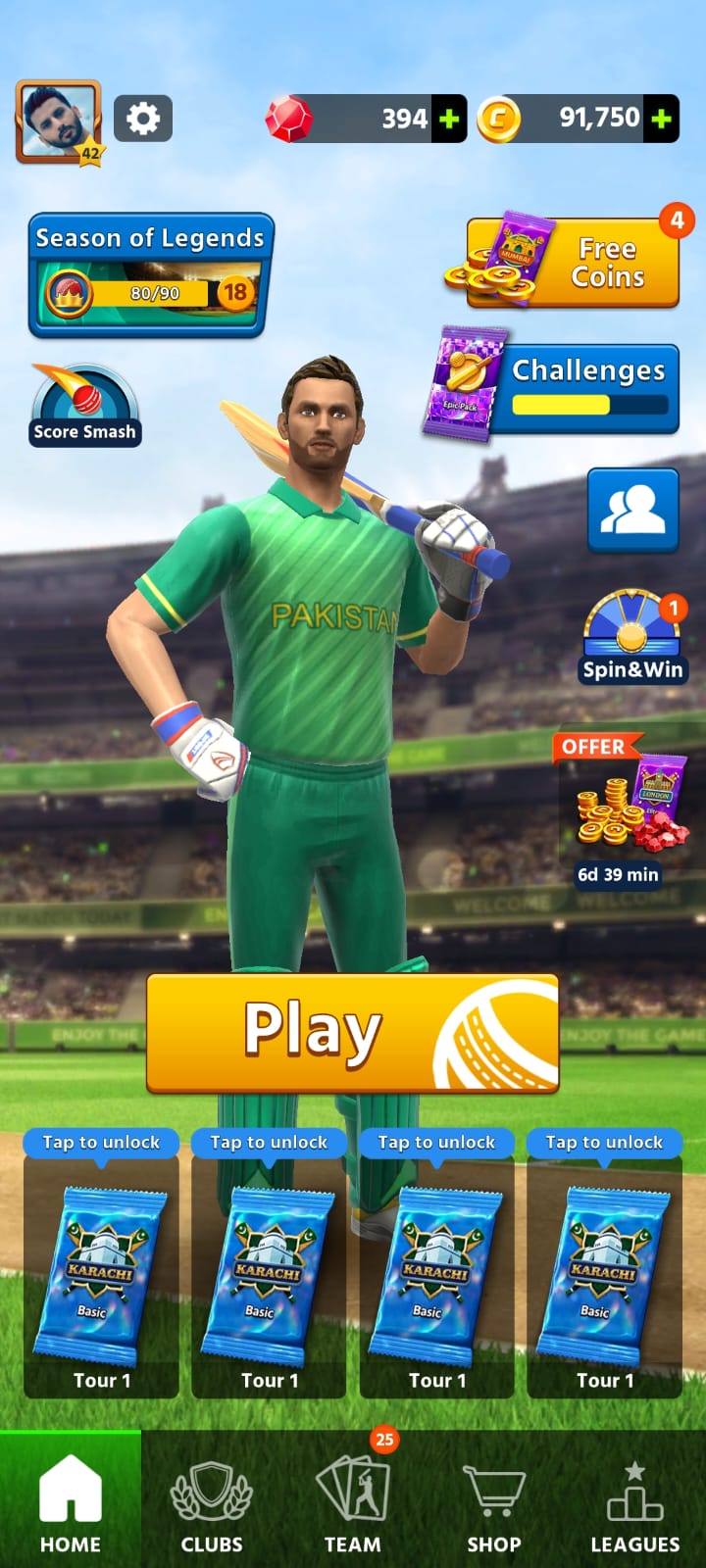Viewport: 706px width, 1568px height.
Task: Tap the big Play button
Action: (353, 1029)
